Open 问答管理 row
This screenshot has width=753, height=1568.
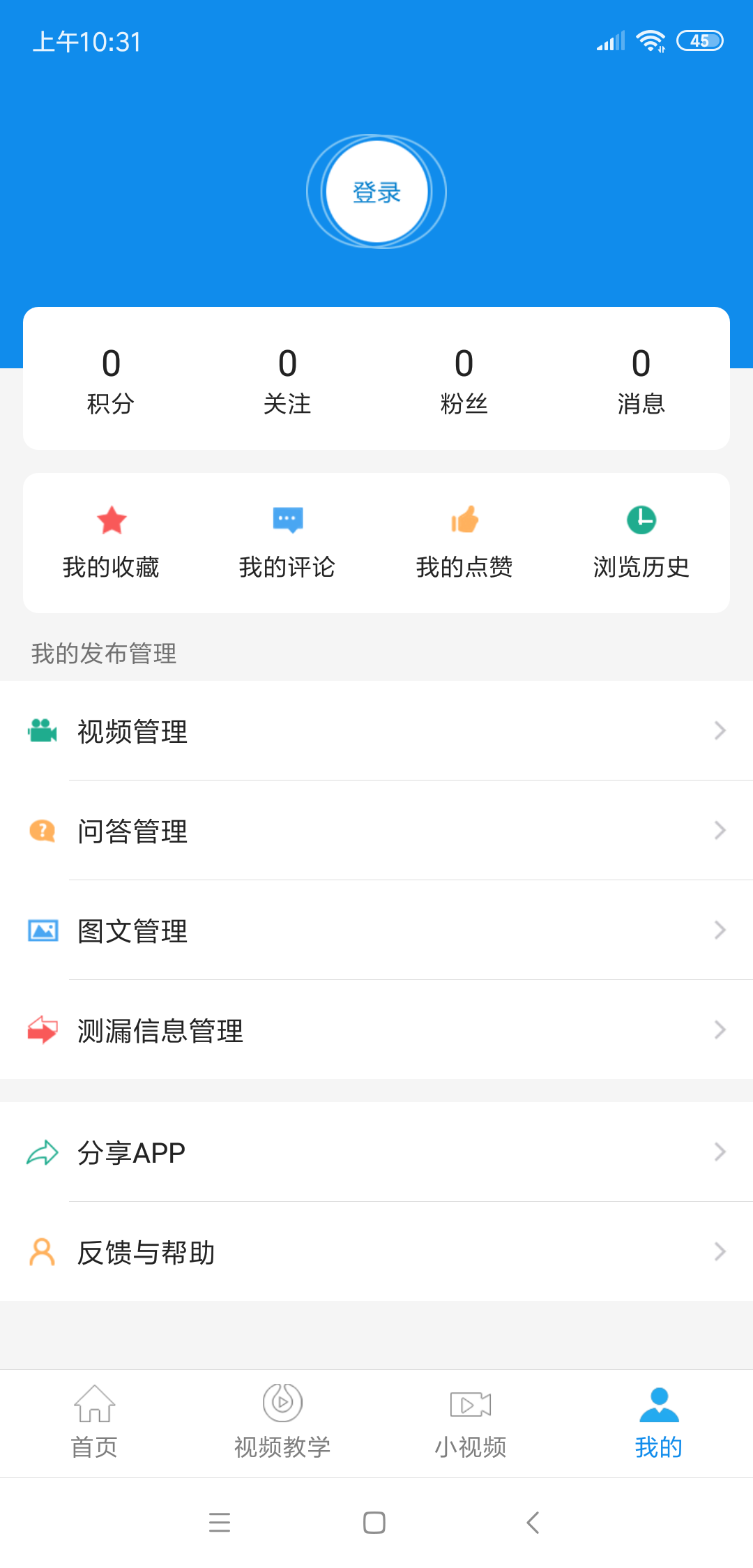(376, 831)
